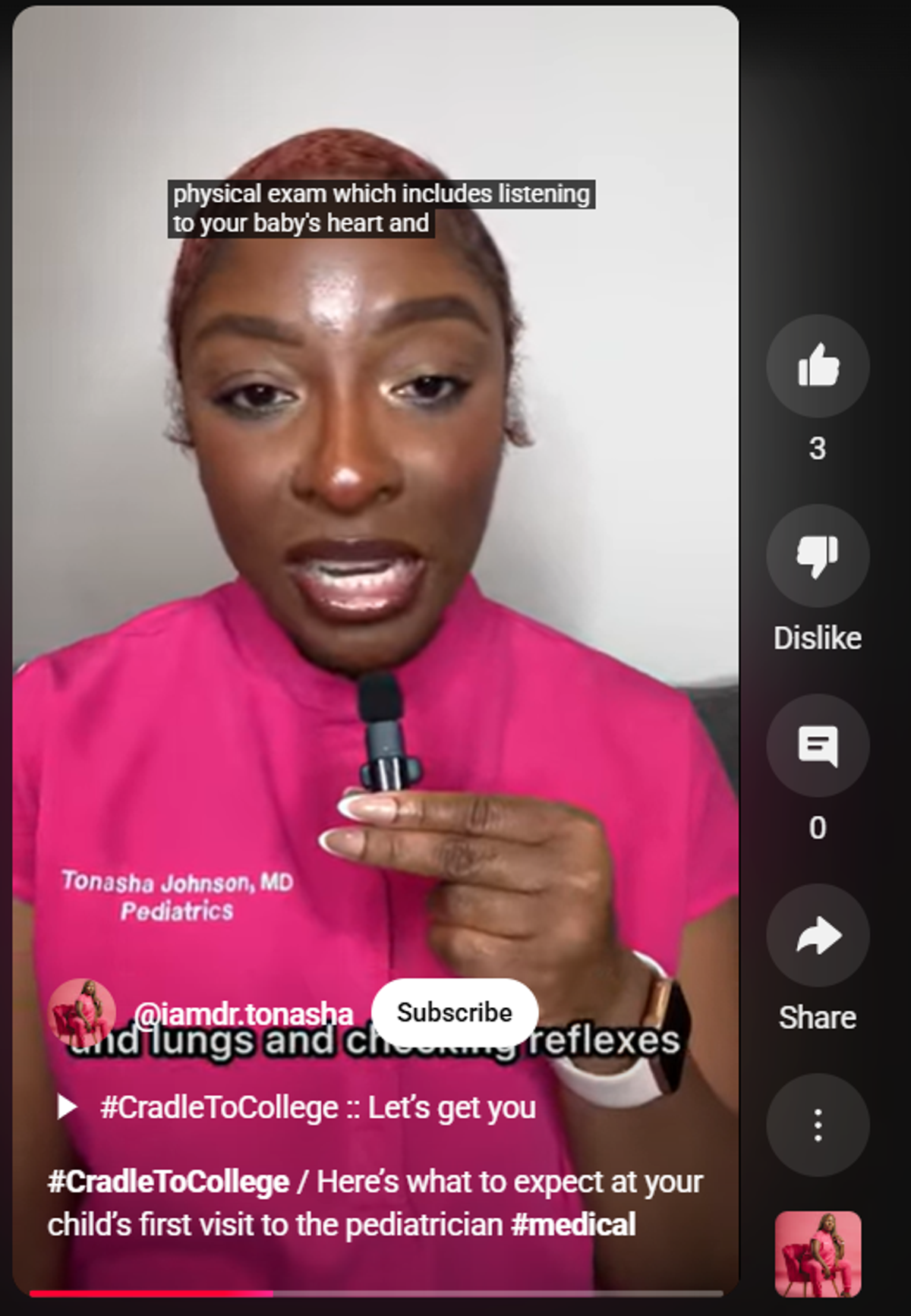
Task: Share this Short
Action: click(818, 935)
